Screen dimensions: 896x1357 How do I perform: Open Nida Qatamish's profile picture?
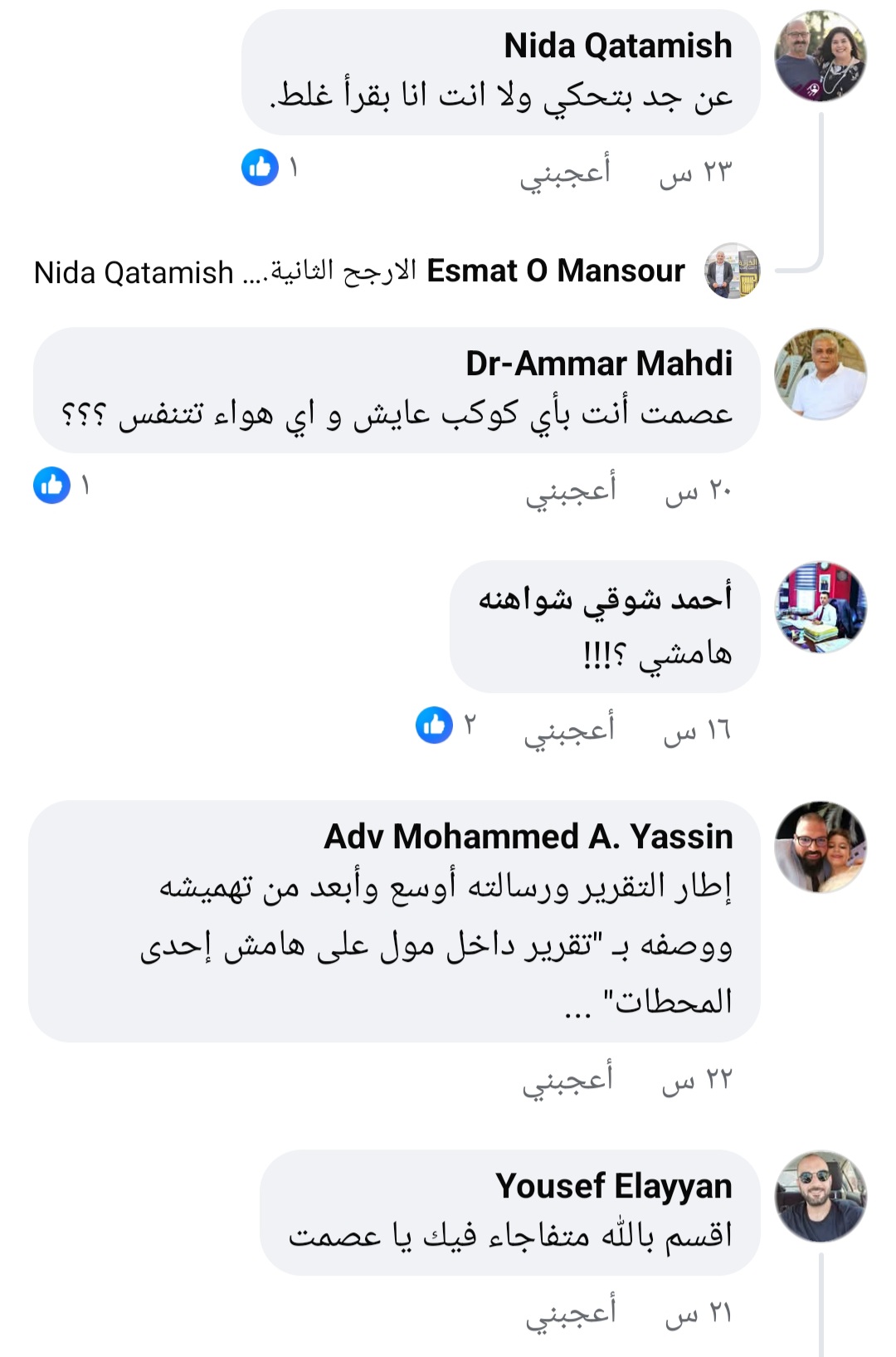pyautogui.click(x=820, y=56)
